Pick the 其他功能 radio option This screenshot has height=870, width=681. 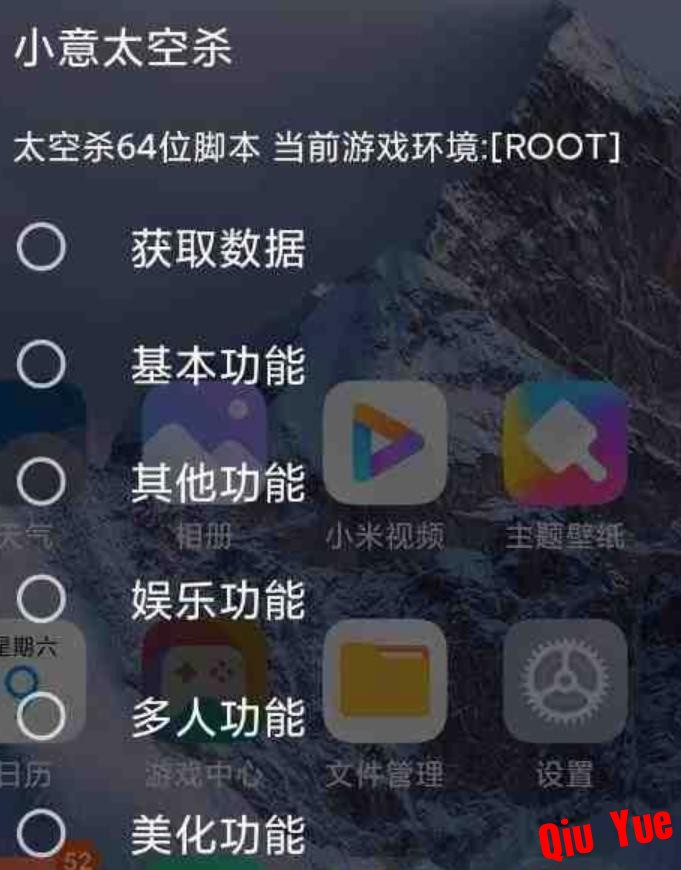click(x=42, y=483)
